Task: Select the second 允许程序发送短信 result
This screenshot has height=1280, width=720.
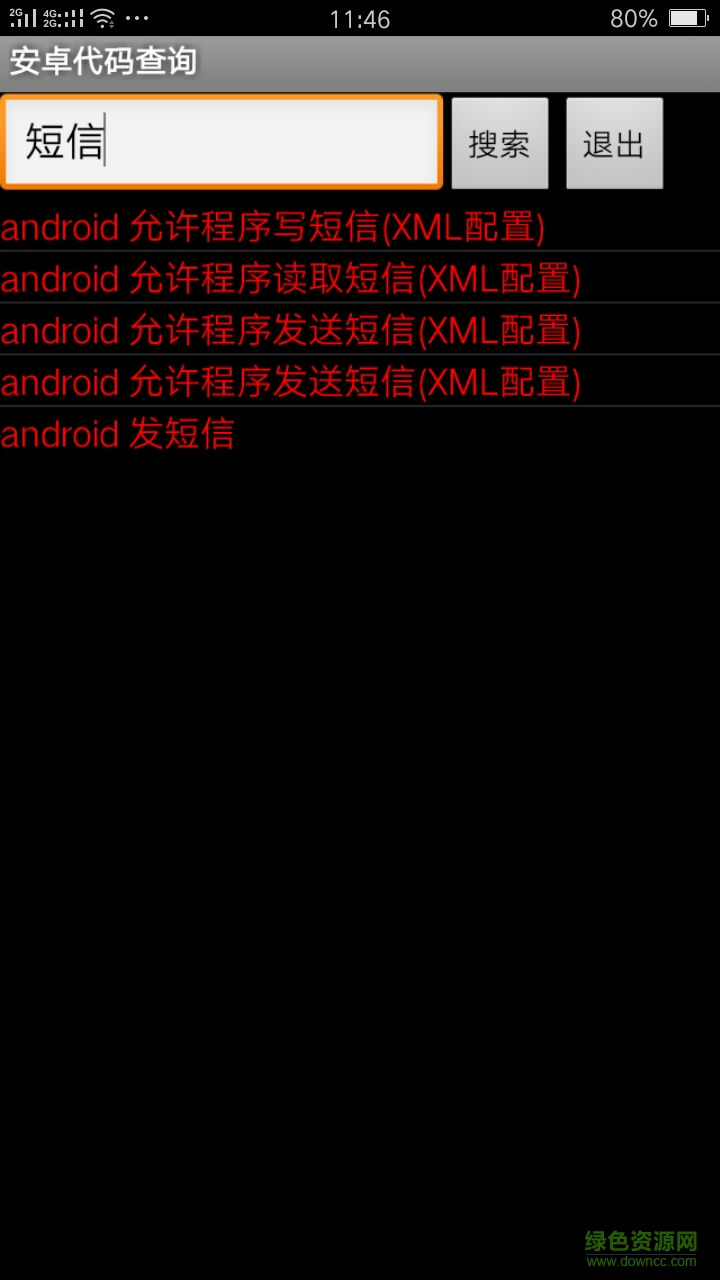Action: 290,382
